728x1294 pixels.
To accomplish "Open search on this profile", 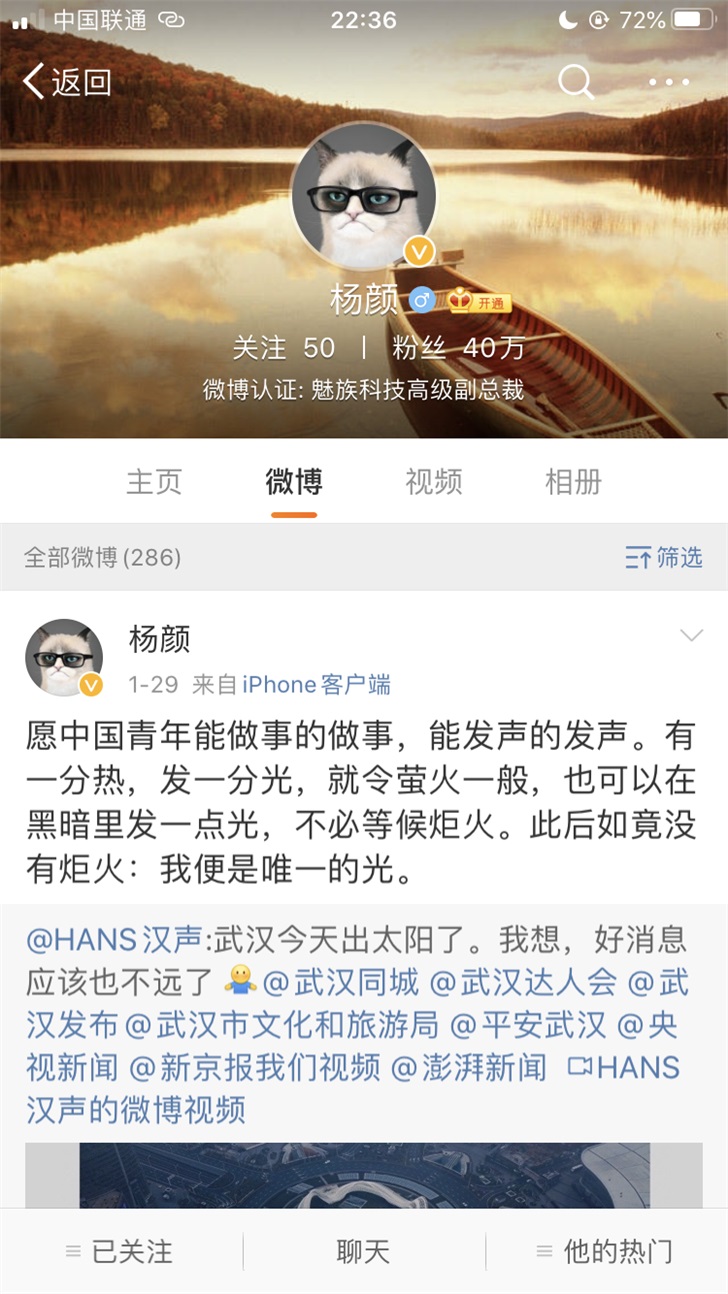I will [576, 82].
